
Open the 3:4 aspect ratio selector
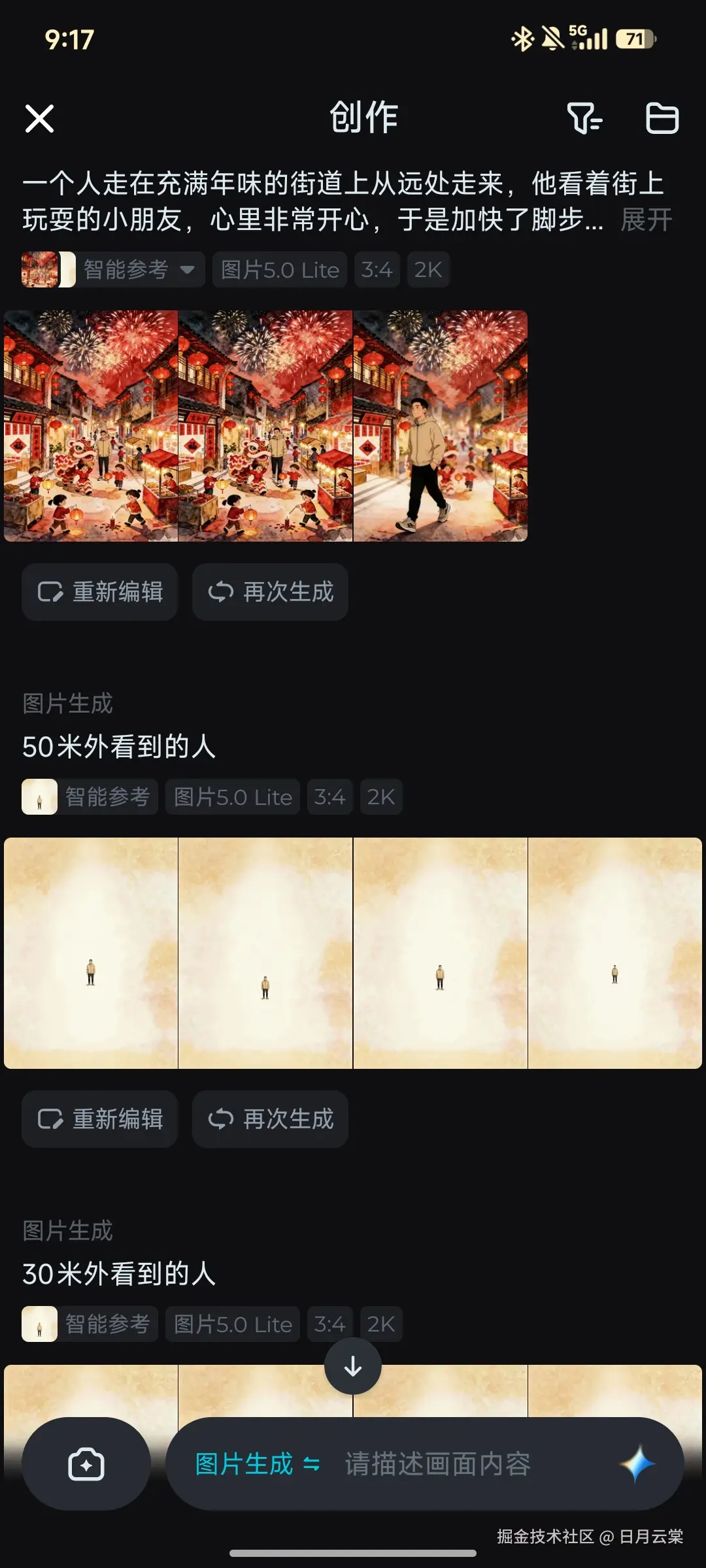point(377,269)
